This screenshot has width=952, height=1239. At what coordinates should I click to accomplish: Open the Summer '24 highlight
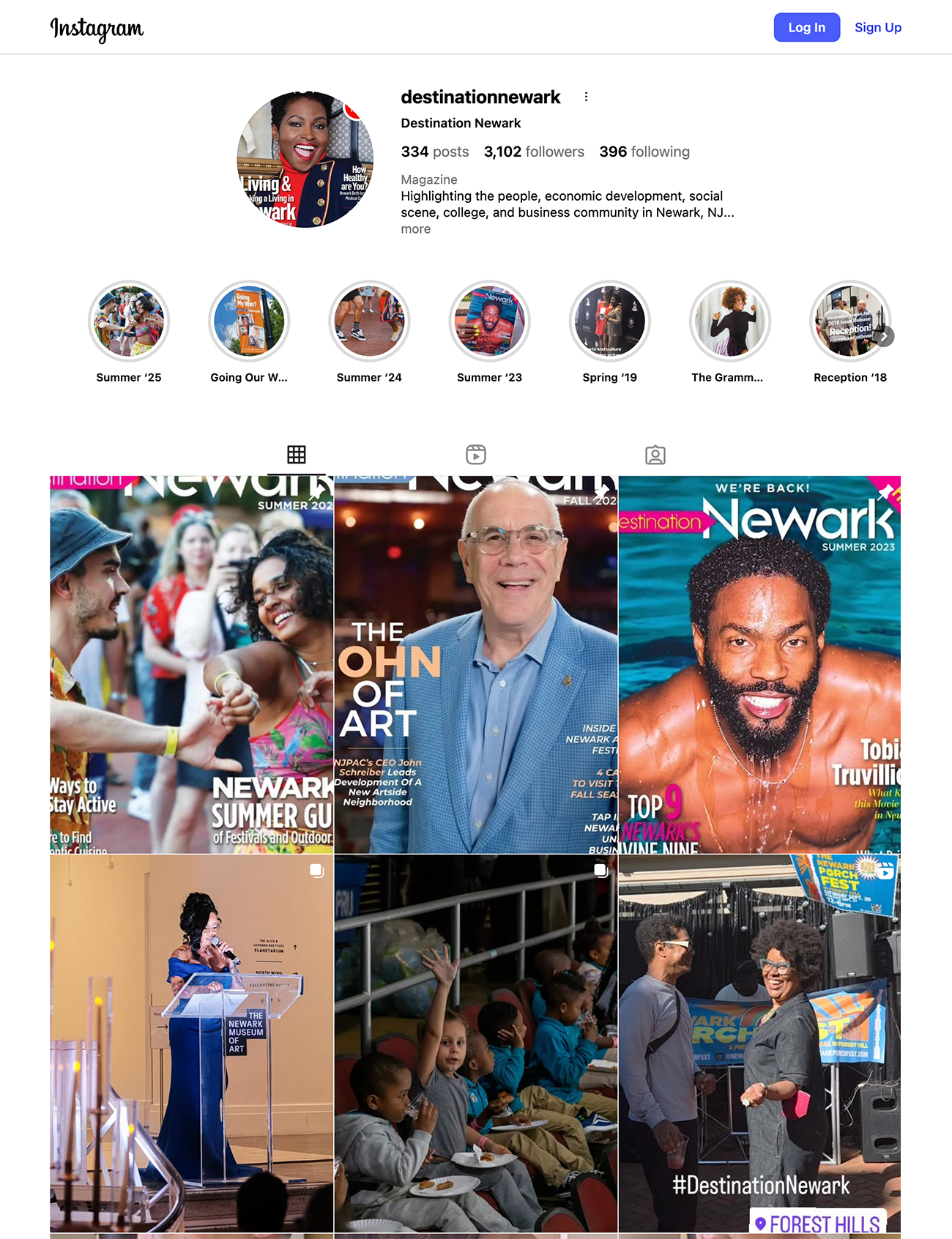[x=369, y=321]
